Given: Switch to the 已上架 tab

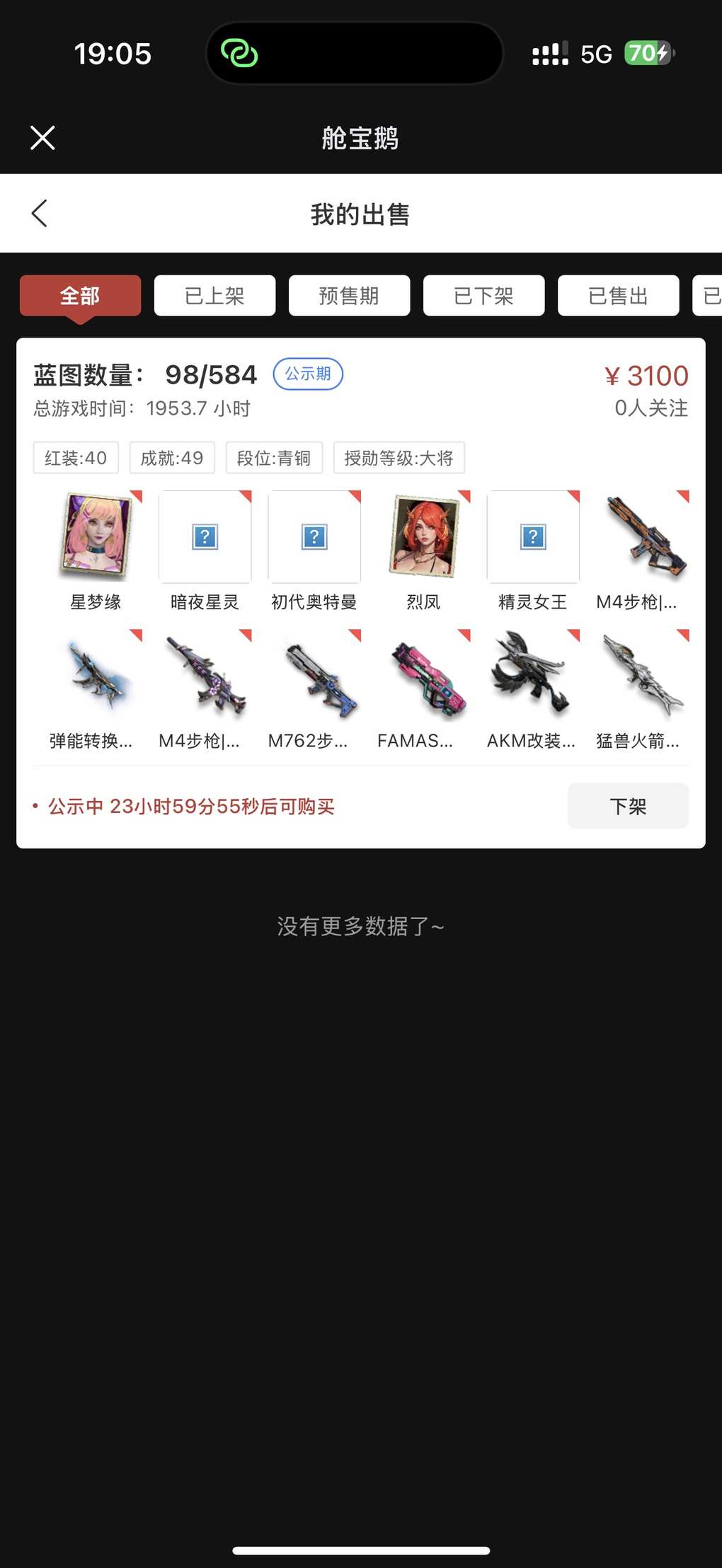Looking at the screenshot, I should pos(214,295).
